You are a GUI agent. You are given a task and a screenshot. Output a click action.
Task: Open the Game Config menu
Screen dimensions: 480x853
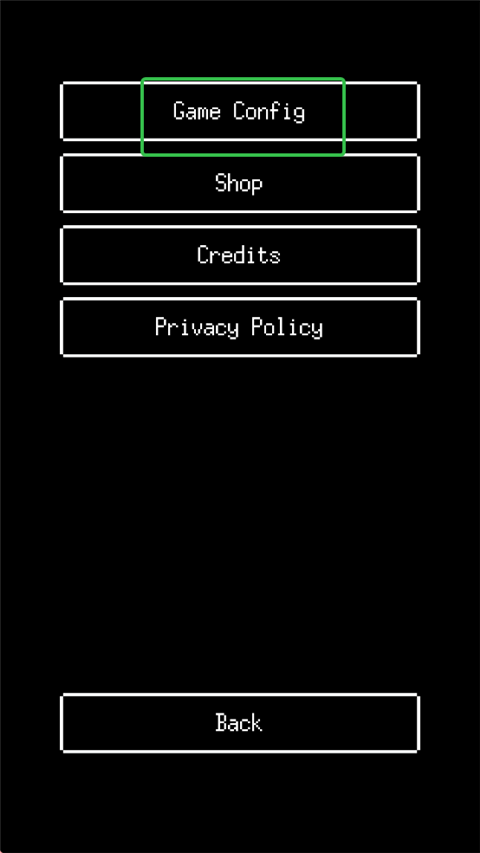pos(239,111)
